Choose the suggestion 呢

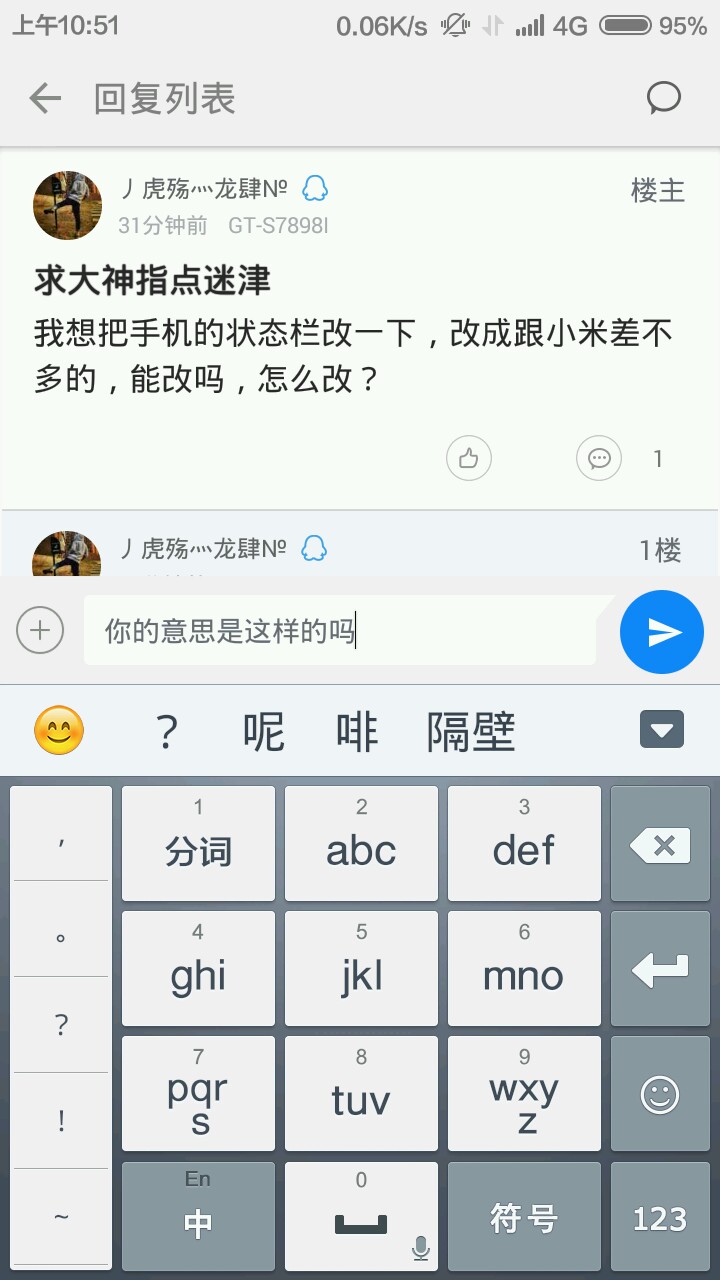pos(264,733)
